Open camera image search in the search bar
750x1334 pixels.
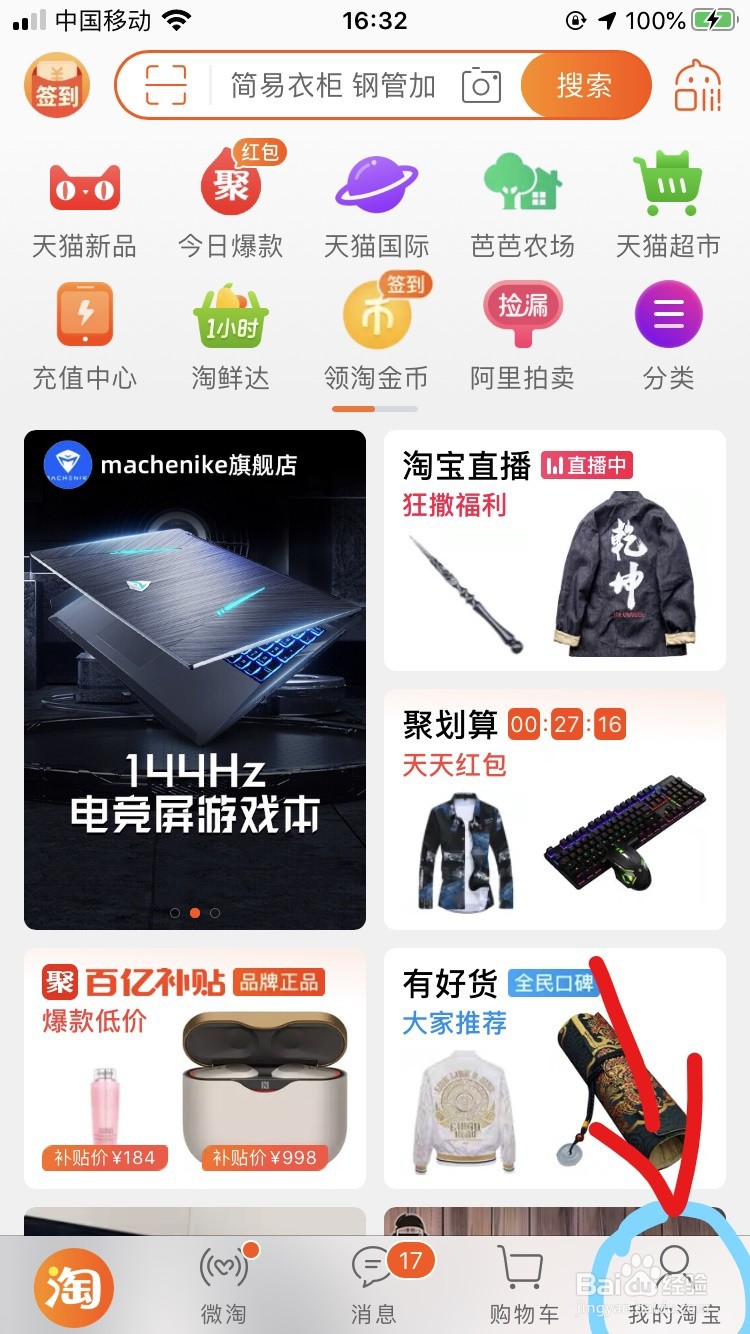coord(480,87)
